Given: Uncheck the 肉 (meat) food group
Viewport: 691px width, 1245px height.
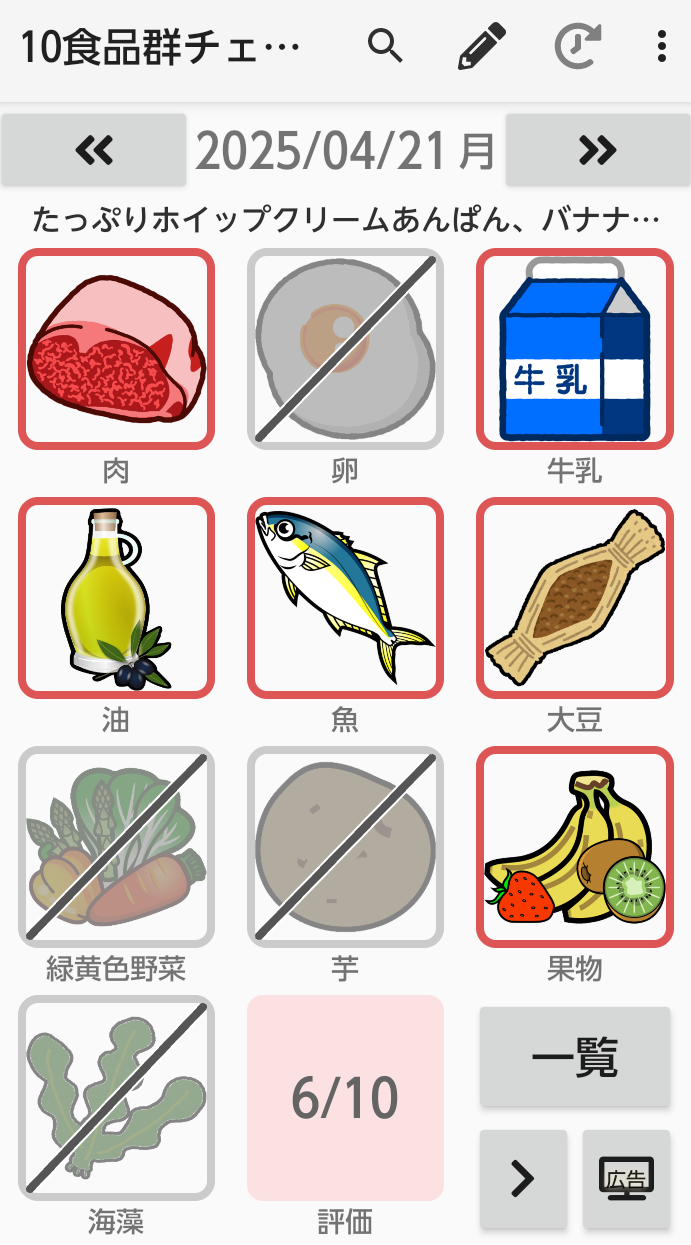Looking at the screenshot, I should [x=116, y=348].
